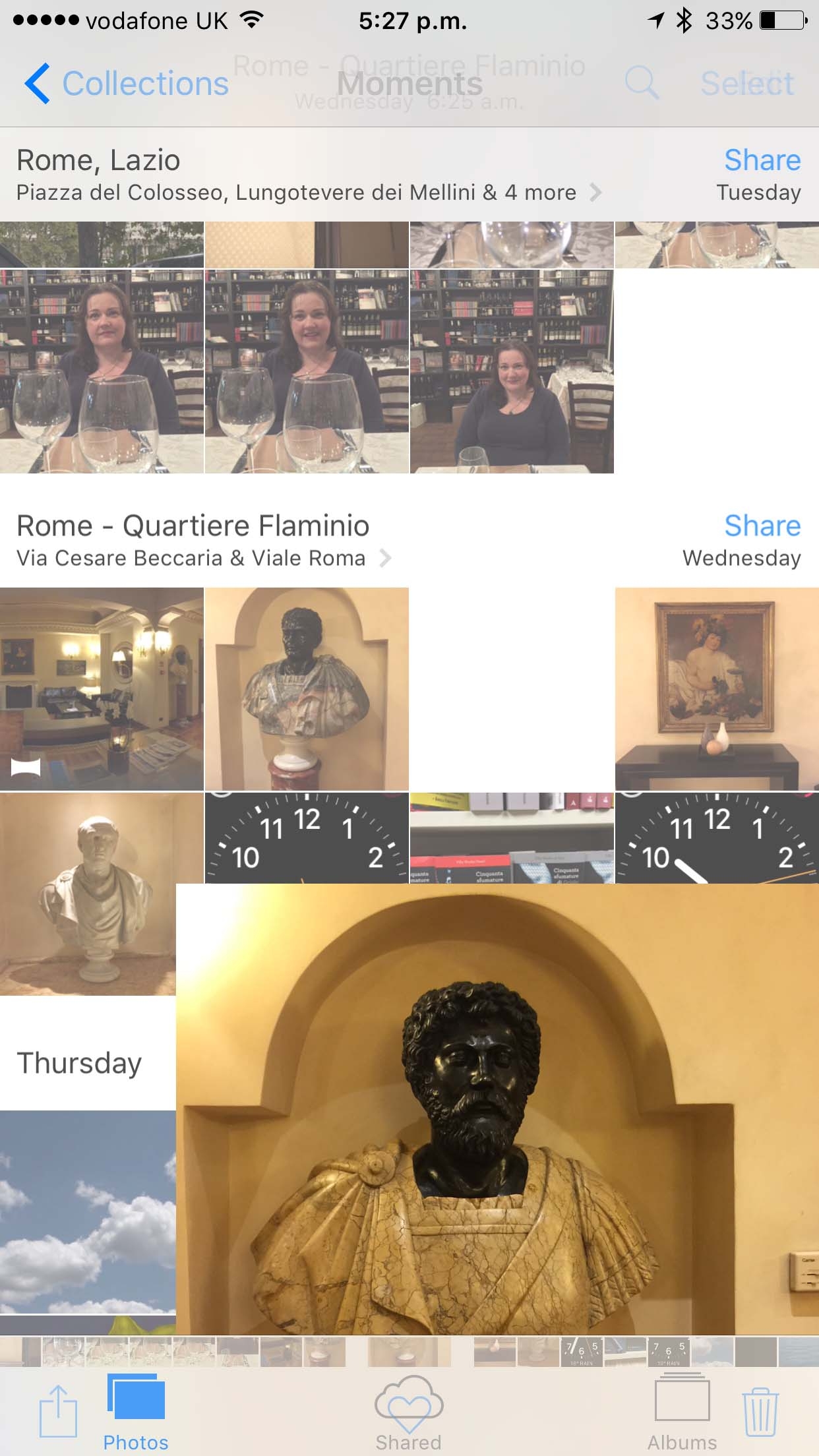Tap the share icon at bottom

coord(58,1411)
